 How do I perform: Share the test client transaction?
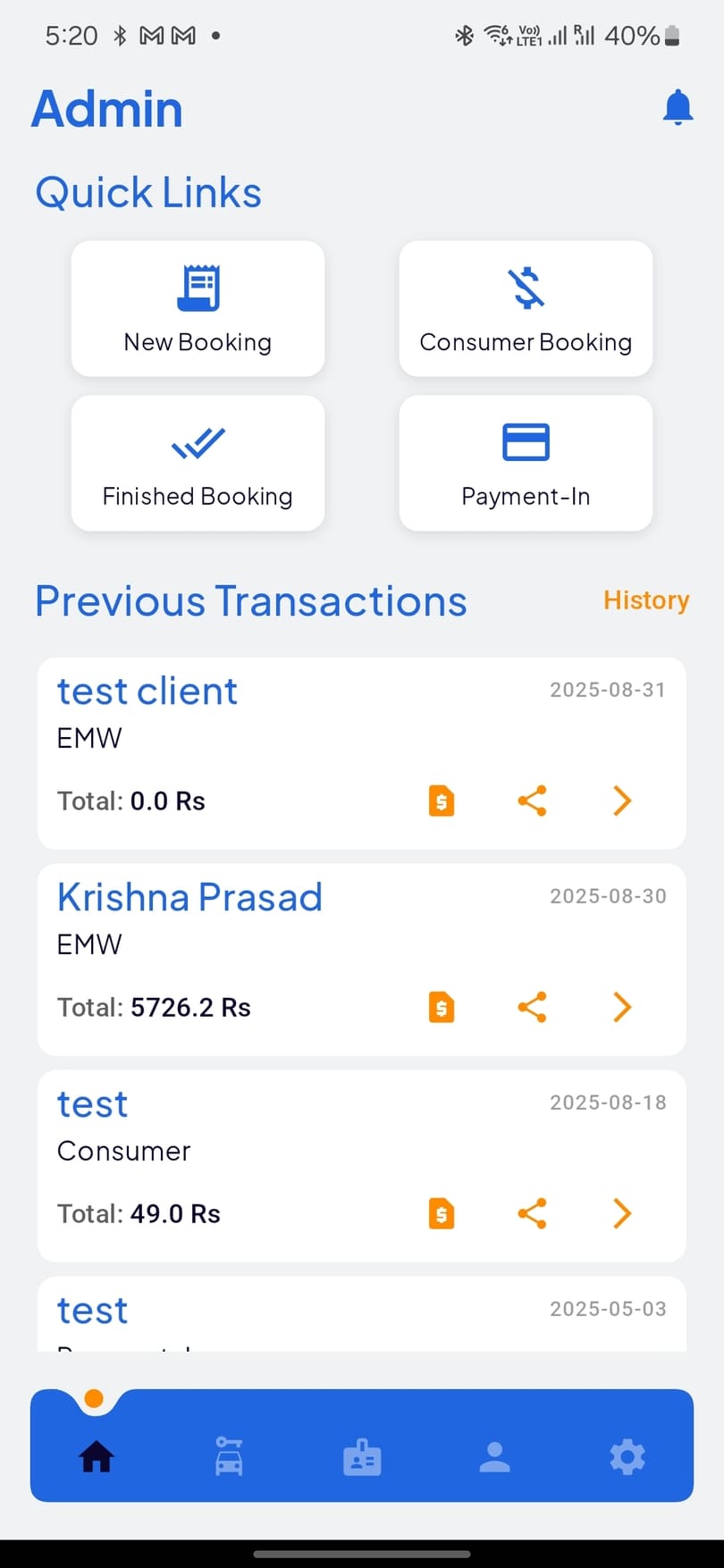tap(532, 801)
